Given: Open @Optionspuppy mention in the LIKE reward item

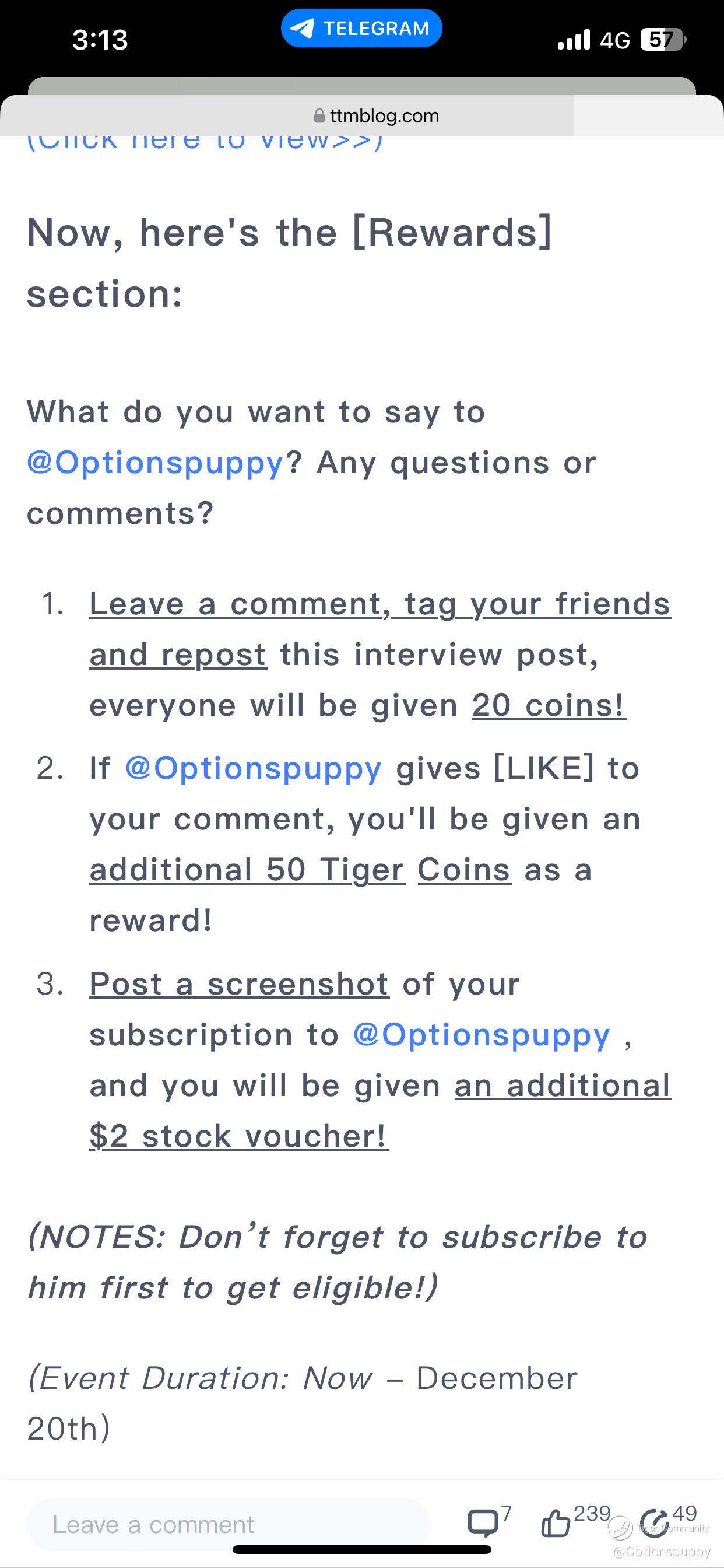Looking at the screenshot, I should (253, 768).
